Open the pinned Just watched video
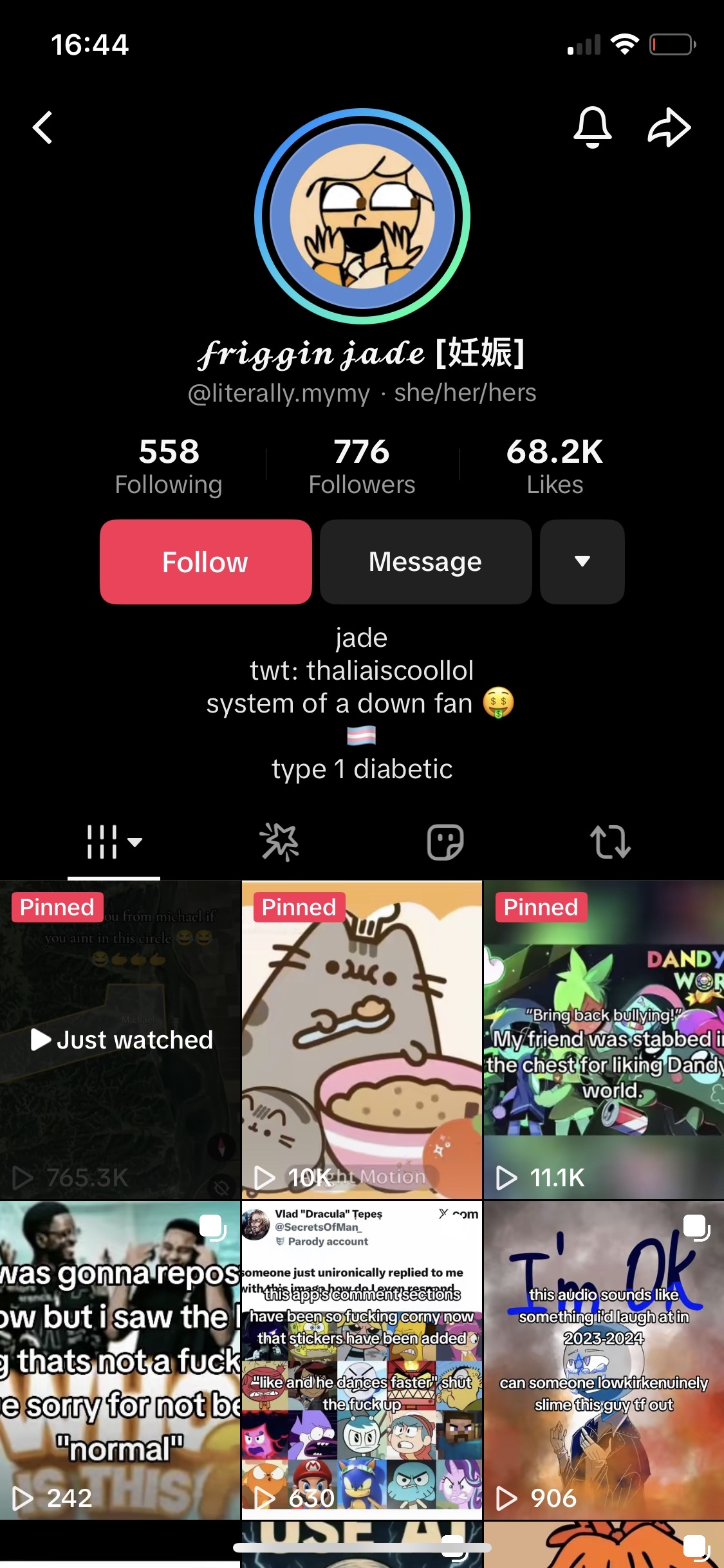Image resolution: width=724 pixels, height=1568 pixels. [x=120, y=1040]
